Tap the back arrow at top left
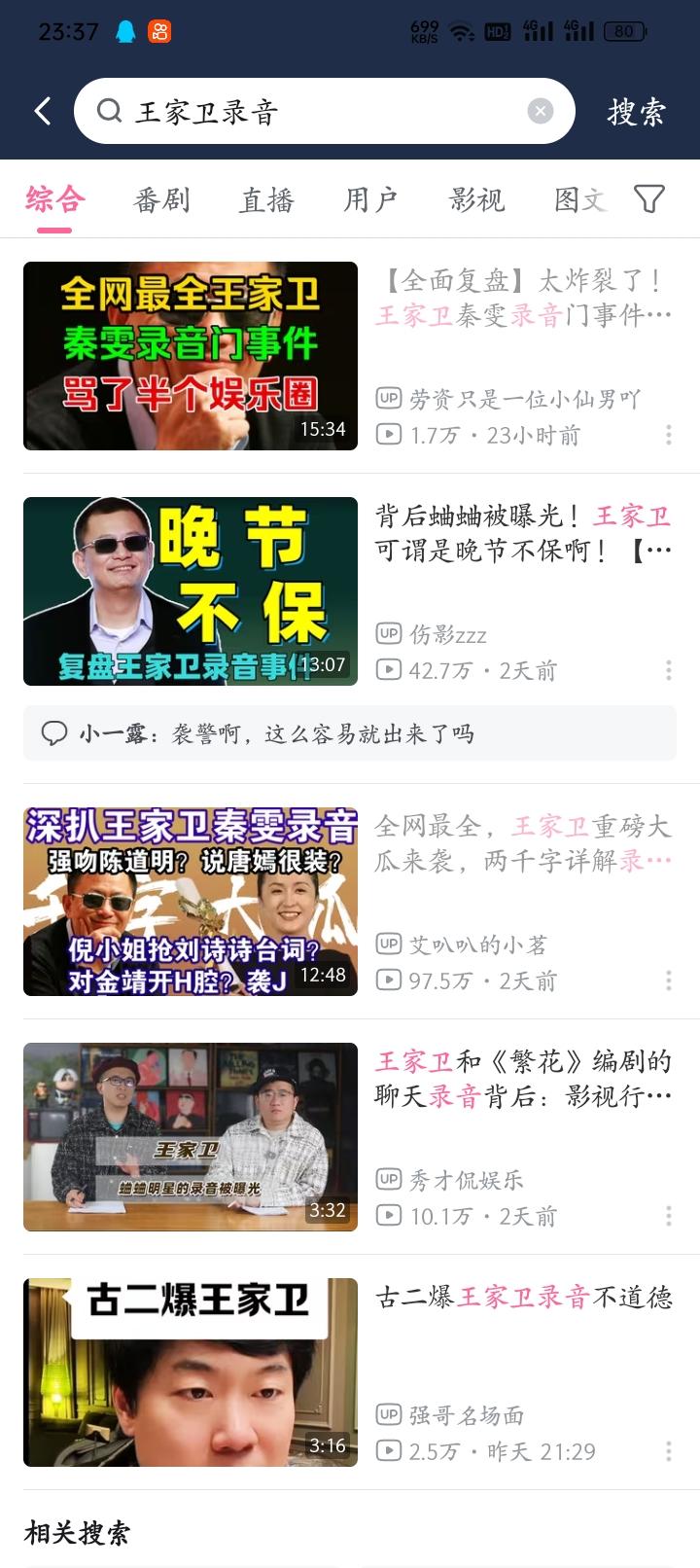The image size is (700, 1568). point(41,110)
